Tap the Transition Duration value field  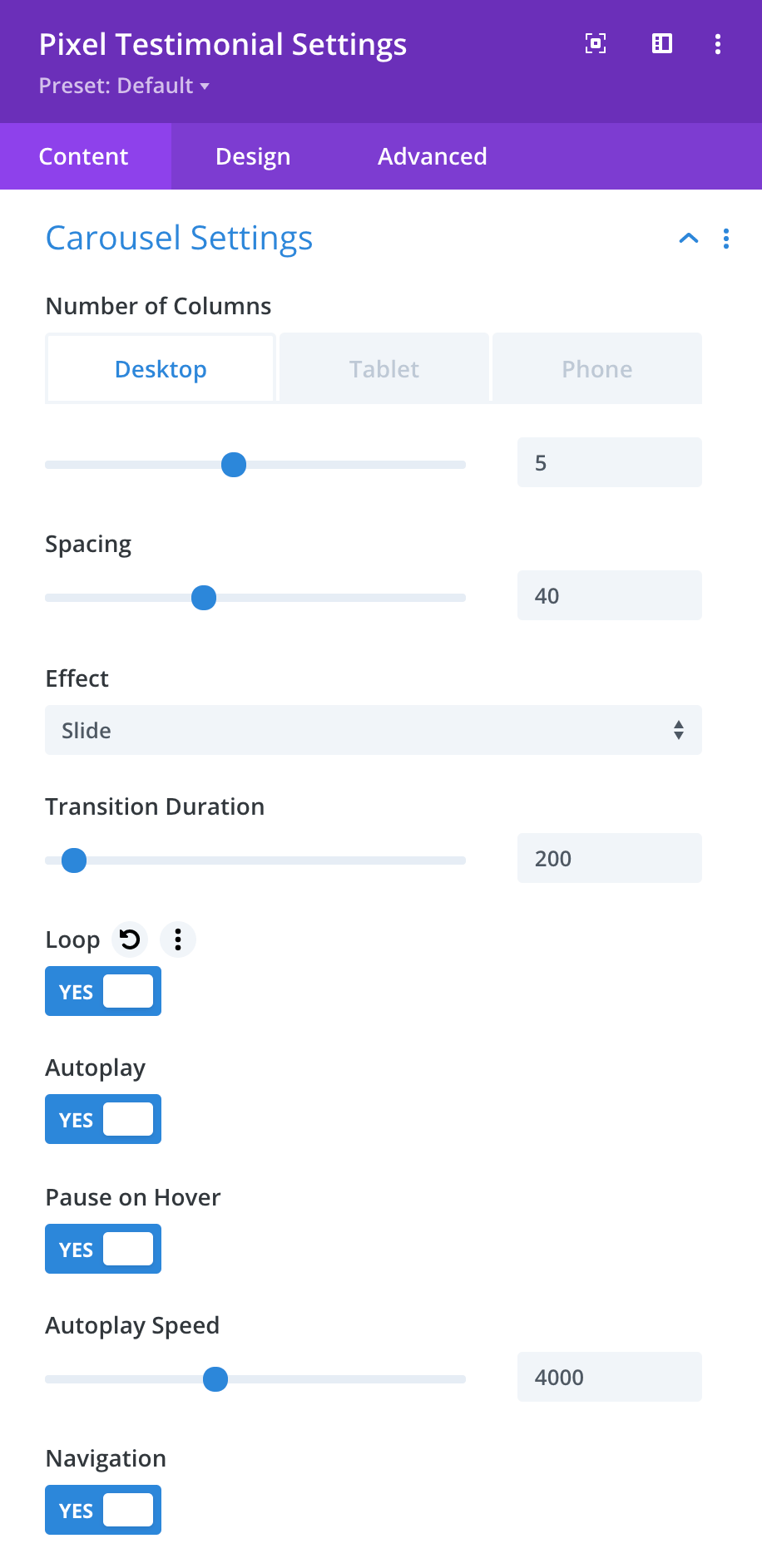610,858
